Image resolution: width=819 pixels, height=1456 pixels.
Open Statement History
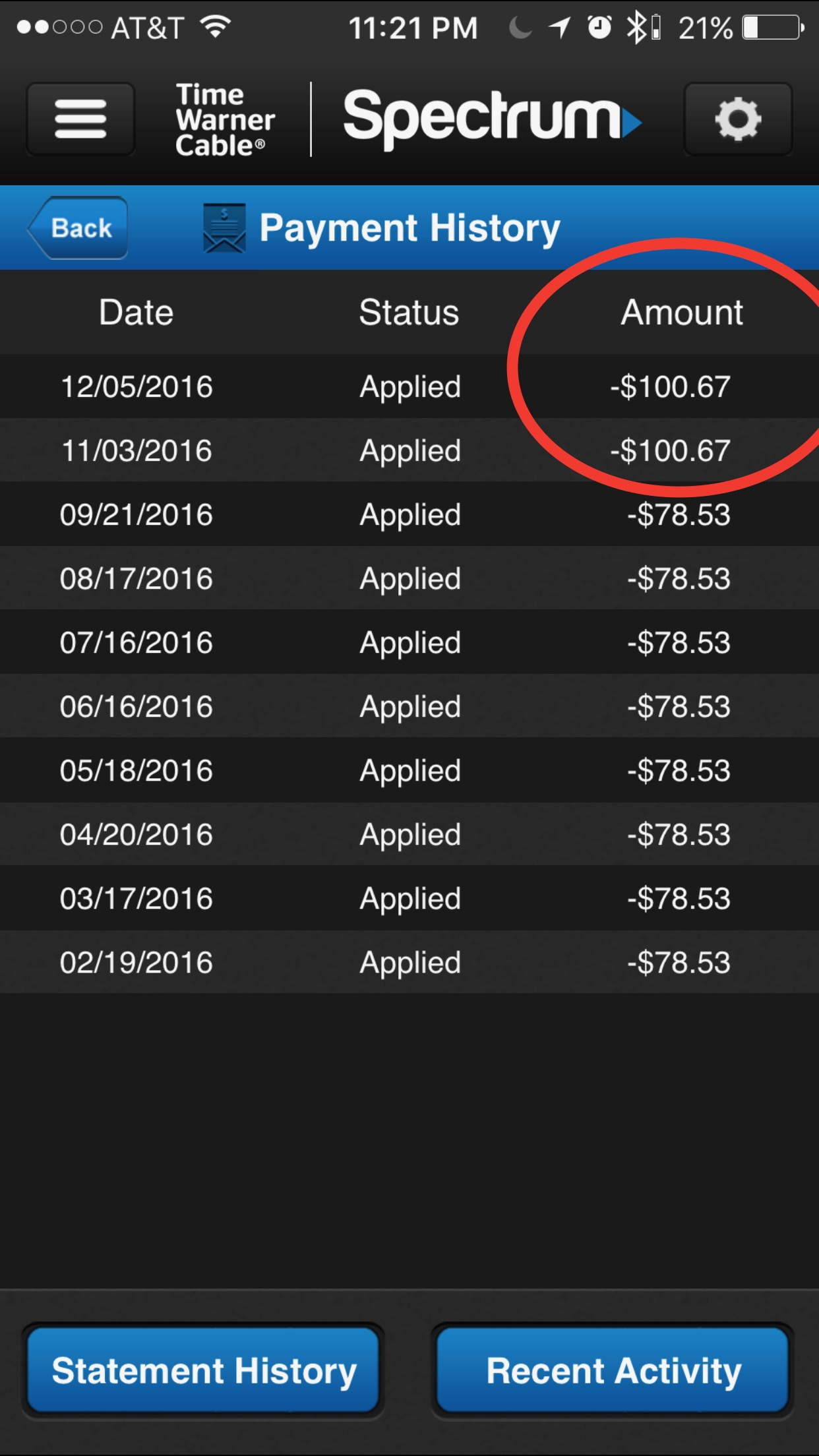point(204,1370)
